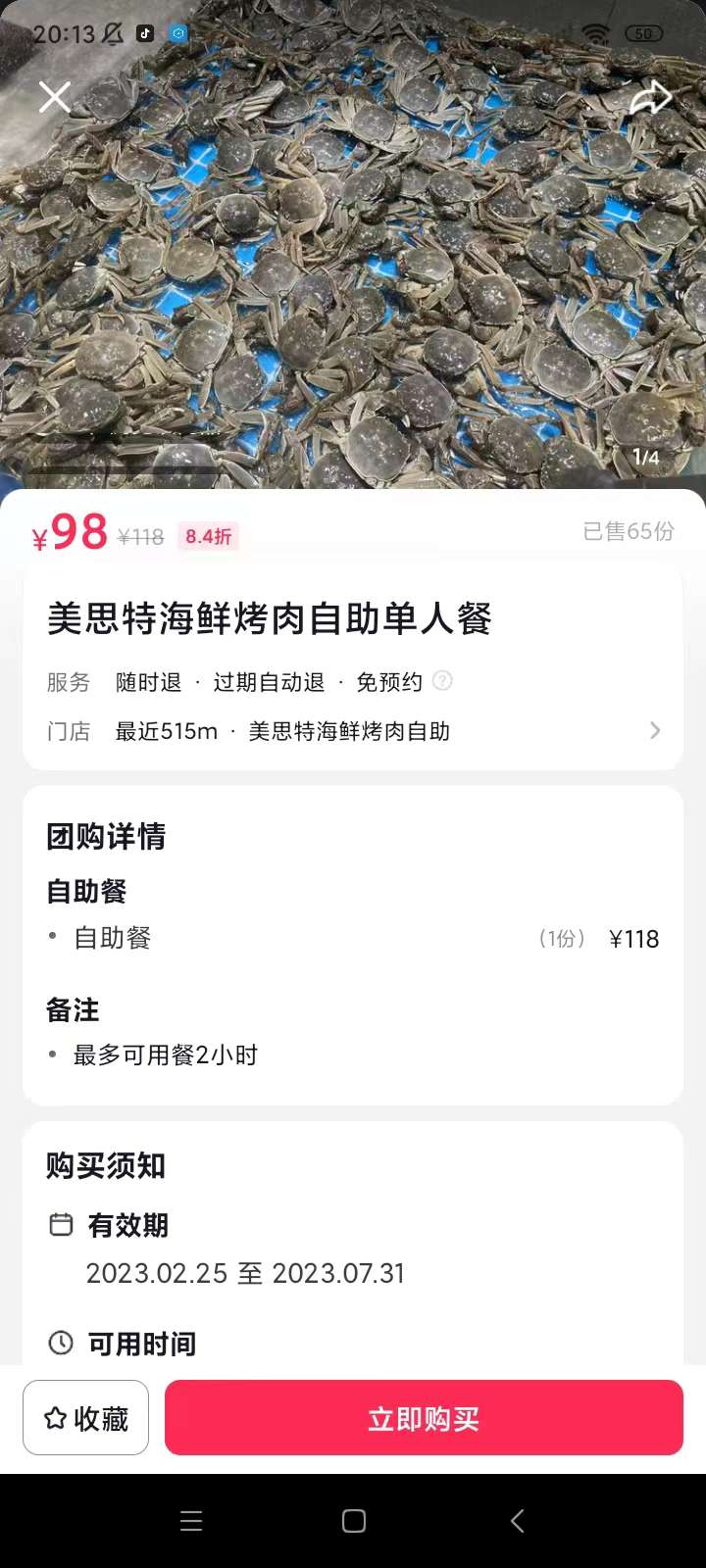Open the free-reservation help icon
706x1568 pixels.
tap(443, 681)
